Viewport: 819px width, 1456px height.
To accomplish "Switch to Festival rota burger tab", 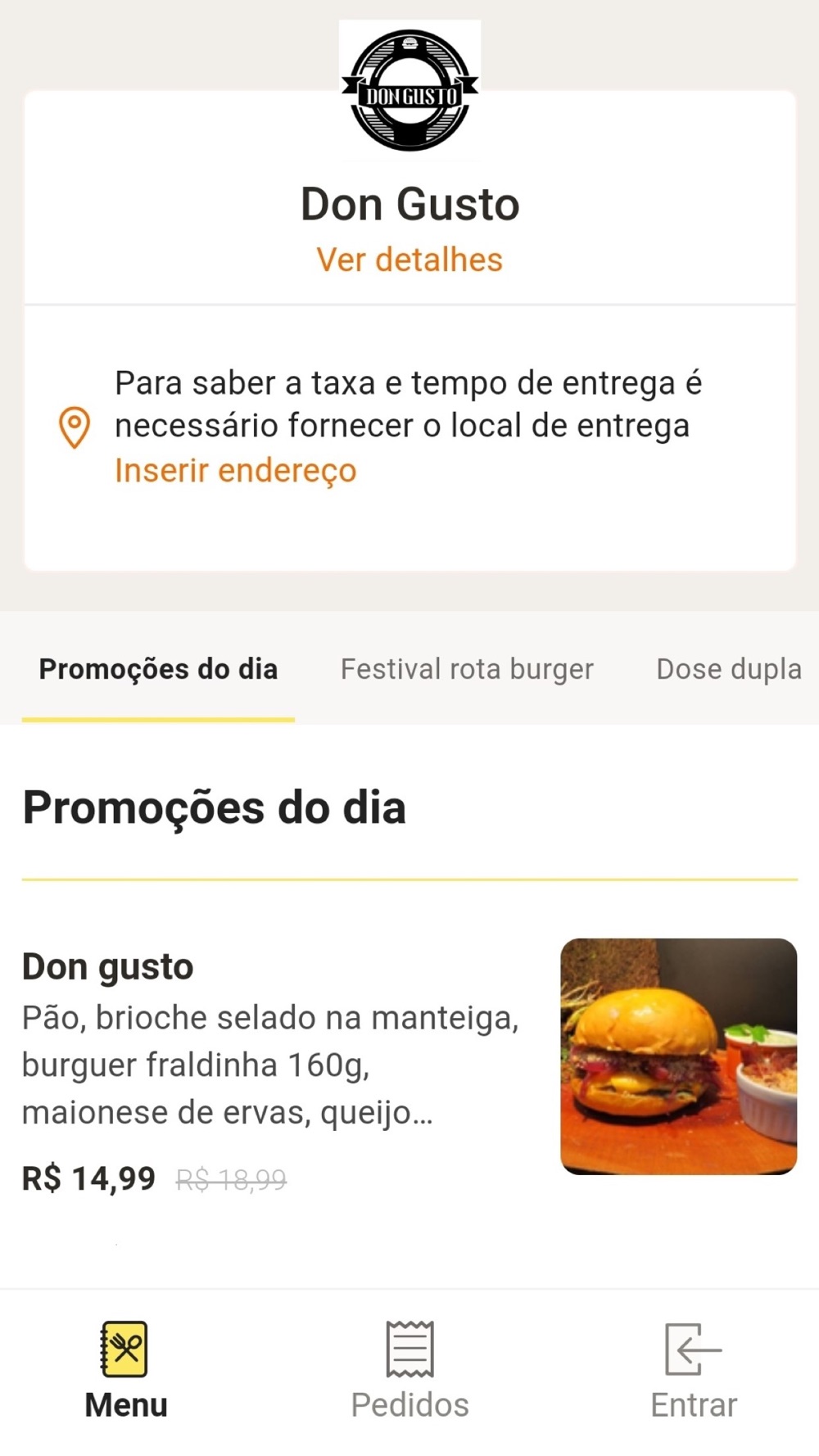I will click(x=467, y=669).
